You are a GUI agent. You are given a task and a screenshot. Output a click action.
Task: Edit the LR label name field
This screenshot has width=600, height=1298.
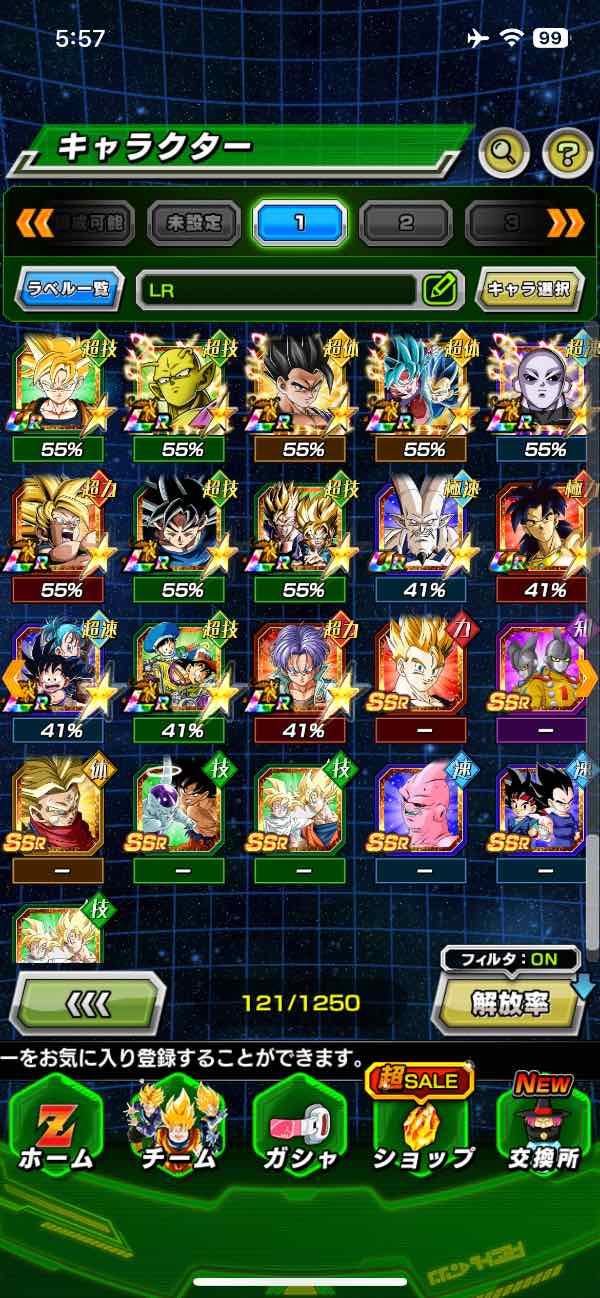438,290
